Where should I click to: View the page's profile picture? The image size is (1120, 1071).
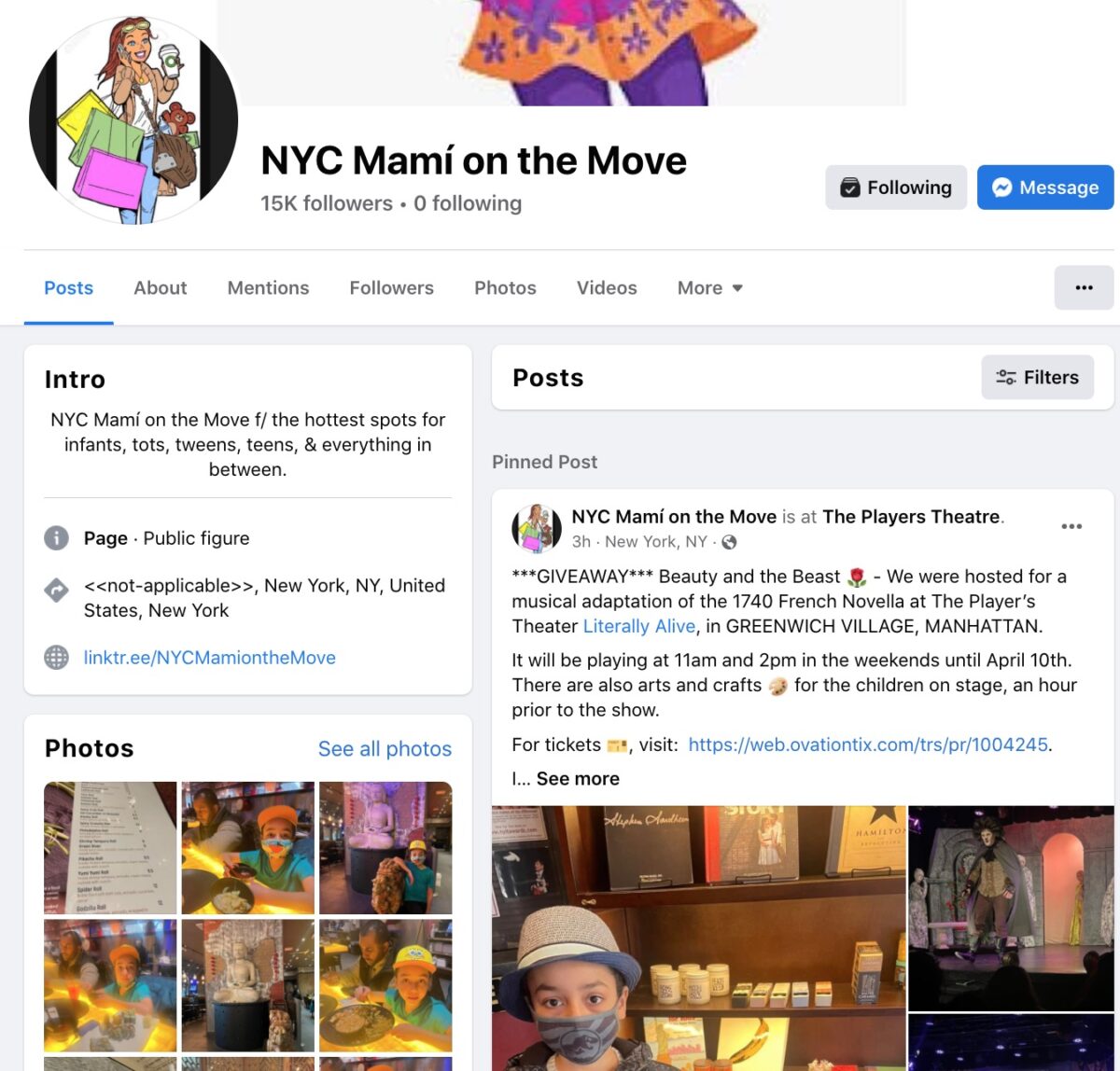click(x=133, y=119)
